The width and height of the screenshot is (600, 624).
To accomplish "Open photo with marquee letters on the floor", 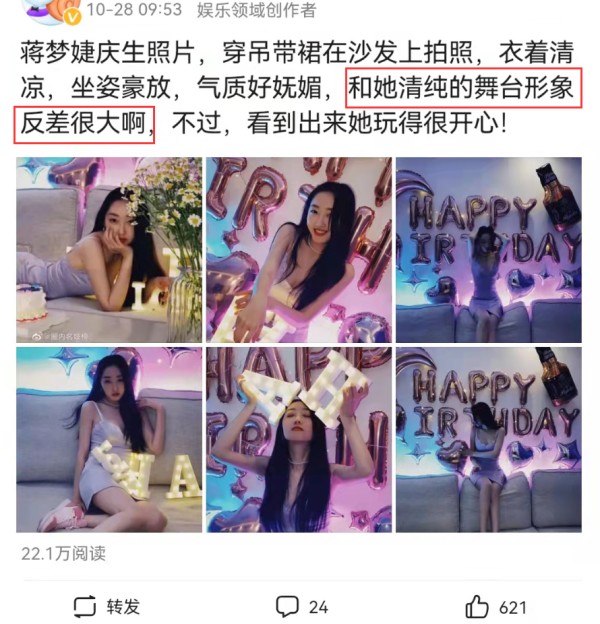I will [109, 440].
